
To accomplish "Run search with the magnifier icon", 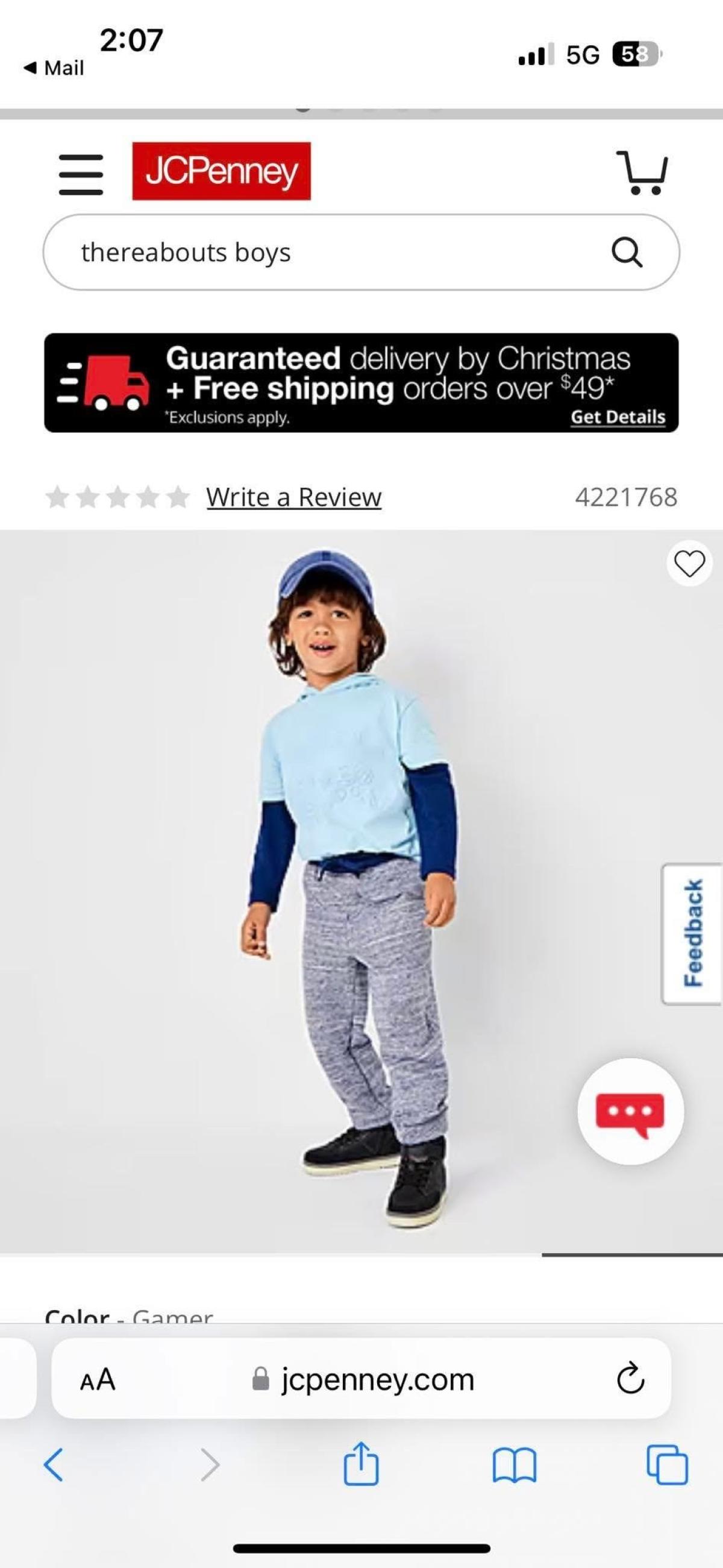I will 627,253.
